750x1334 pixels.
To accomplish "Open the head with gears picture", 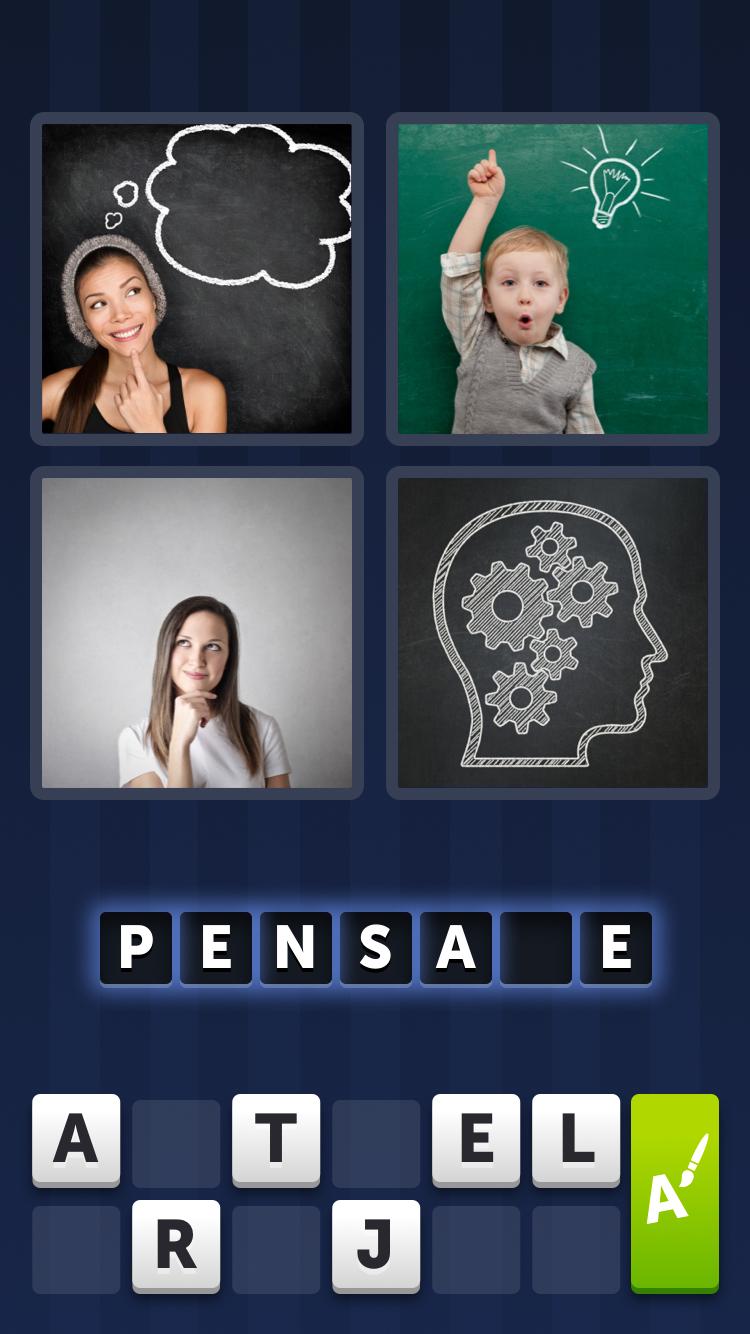I will [553, 633].
